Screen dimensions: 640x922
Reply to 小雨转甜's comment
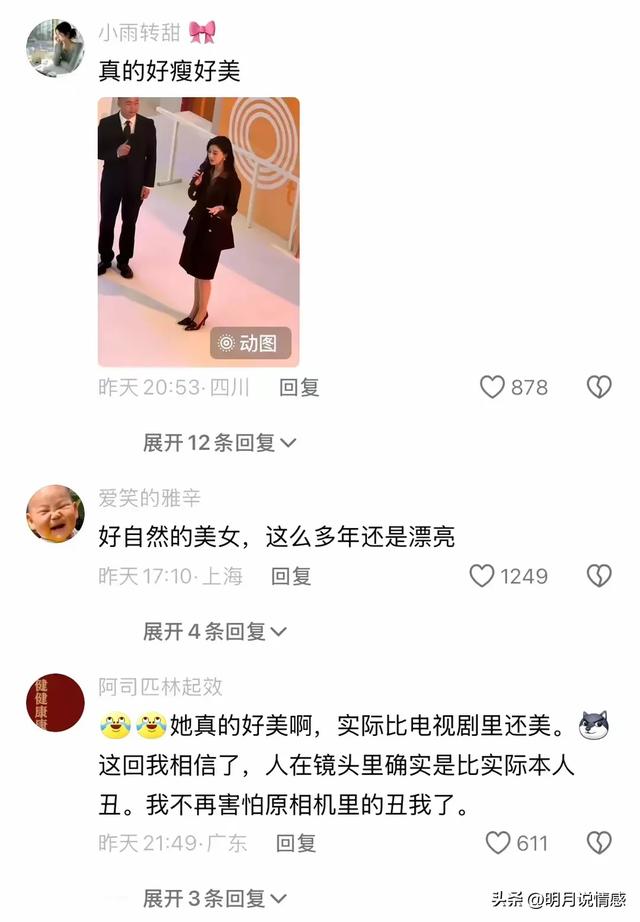pyautogui.click(x=299, y=388)
